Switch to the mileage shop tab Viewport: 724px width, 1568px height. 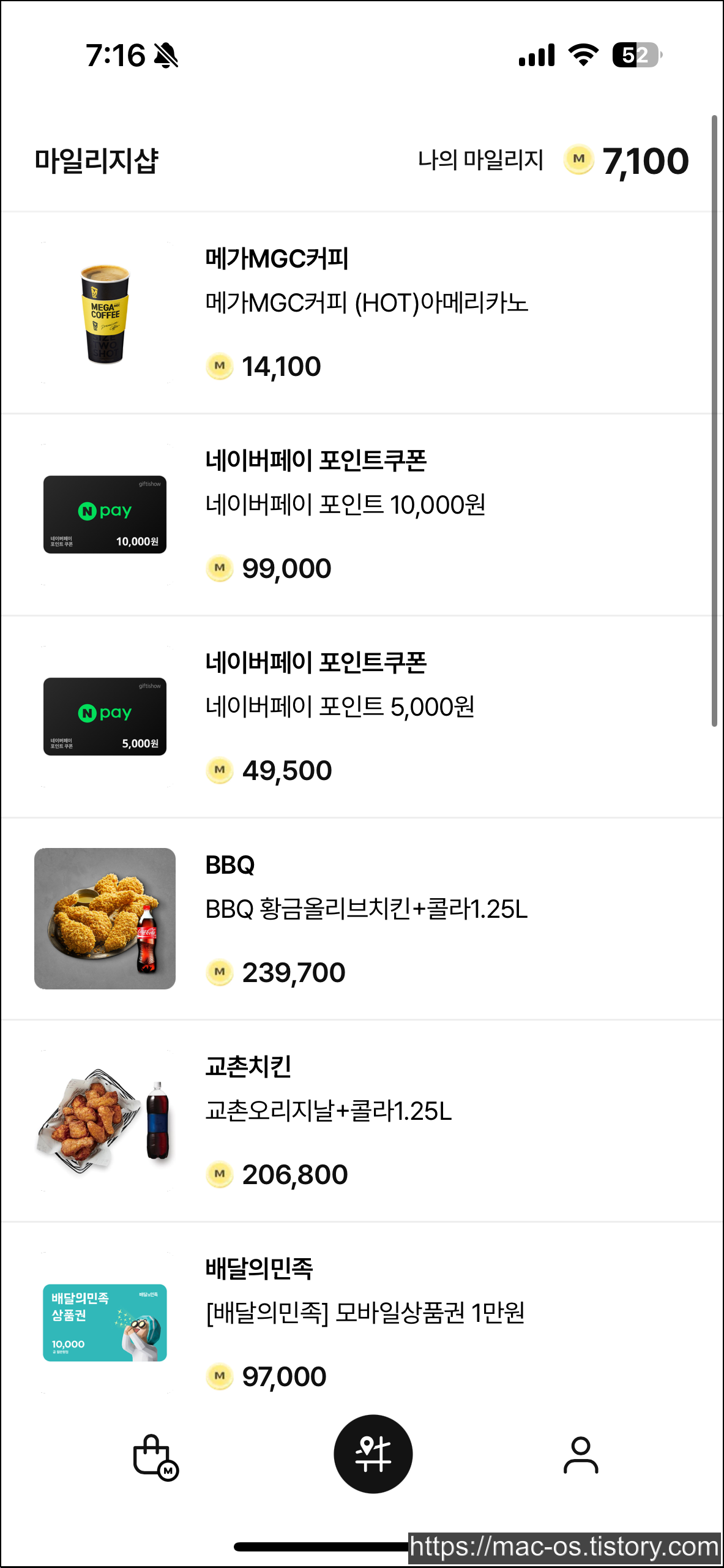coord(155,1457)
